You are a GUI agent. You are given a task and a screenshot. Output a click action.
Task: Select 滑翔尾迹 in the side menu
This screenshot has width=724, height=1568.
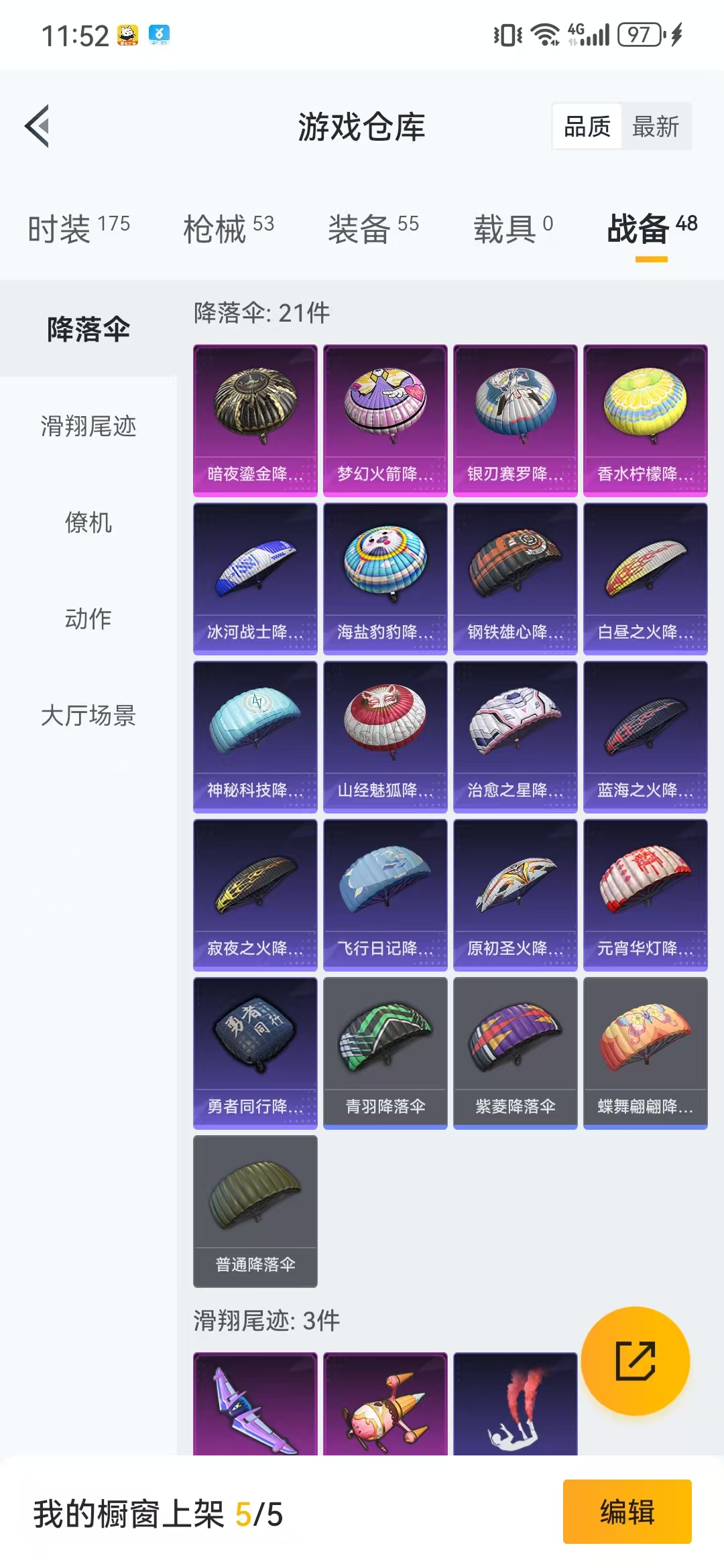88,426
